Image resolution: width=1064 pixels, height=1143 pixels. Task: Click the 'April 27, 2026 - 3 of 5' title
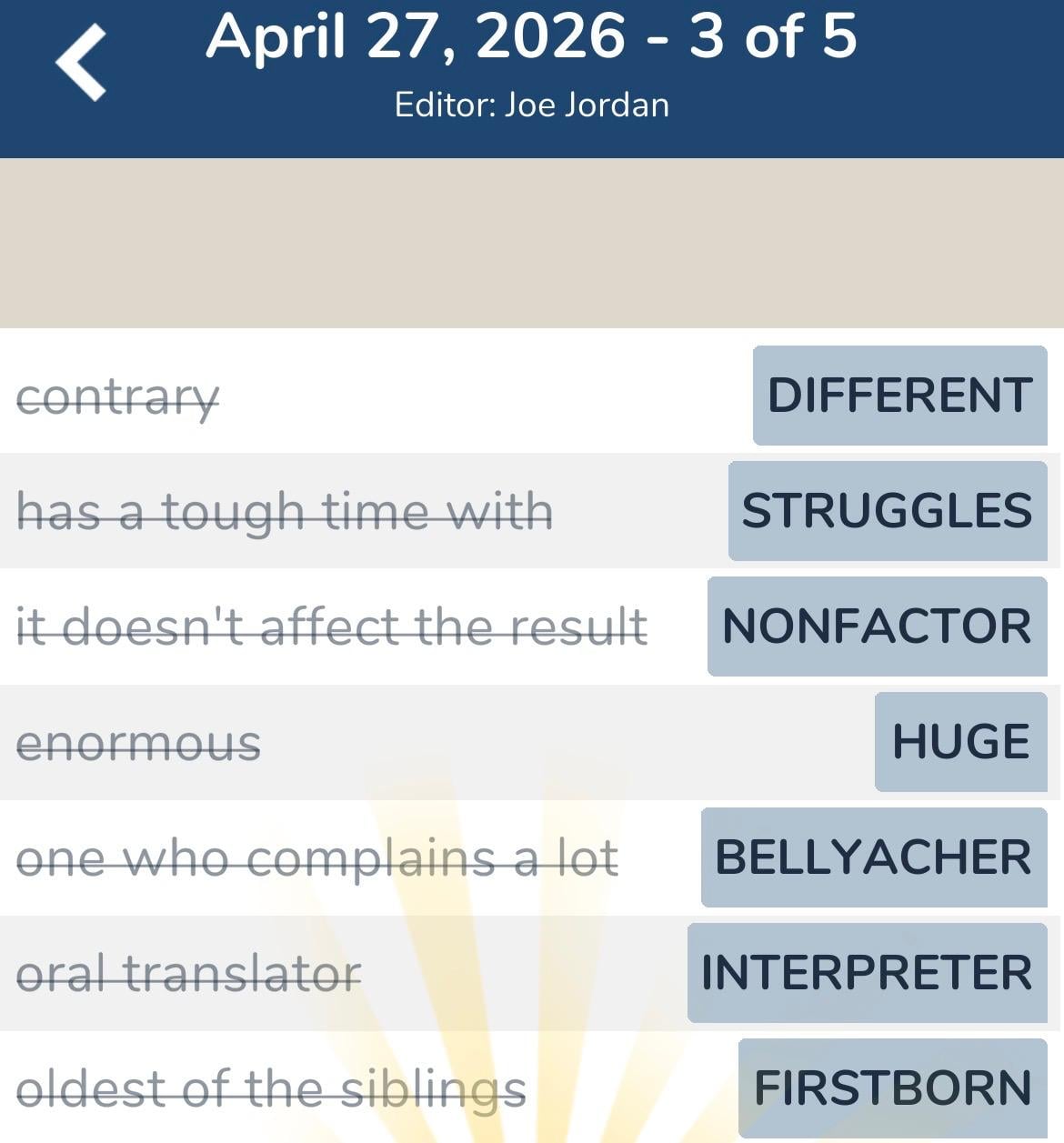[x=532, y=38]
